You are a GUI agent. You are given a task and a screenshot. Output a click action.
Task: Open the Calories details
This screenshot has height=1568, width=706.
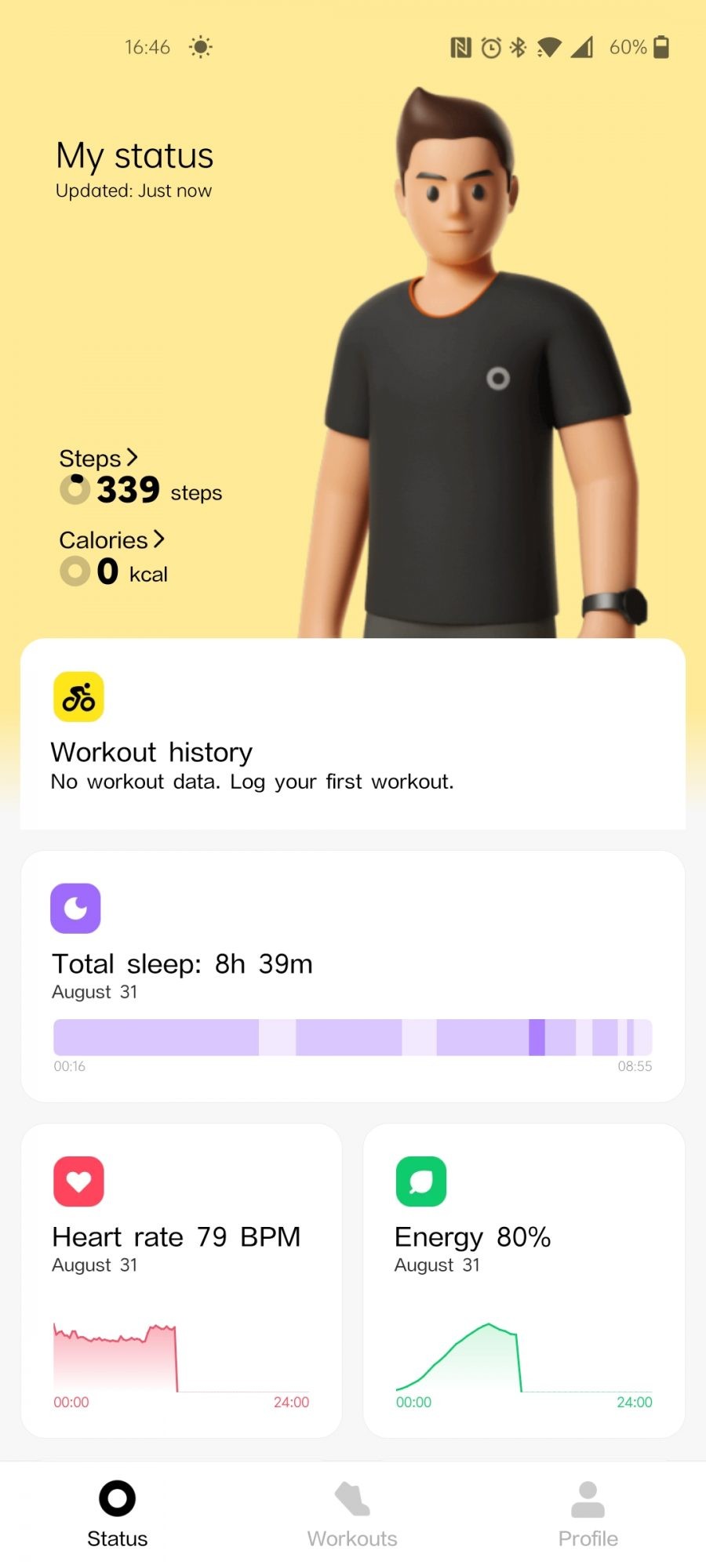[111, 540]
